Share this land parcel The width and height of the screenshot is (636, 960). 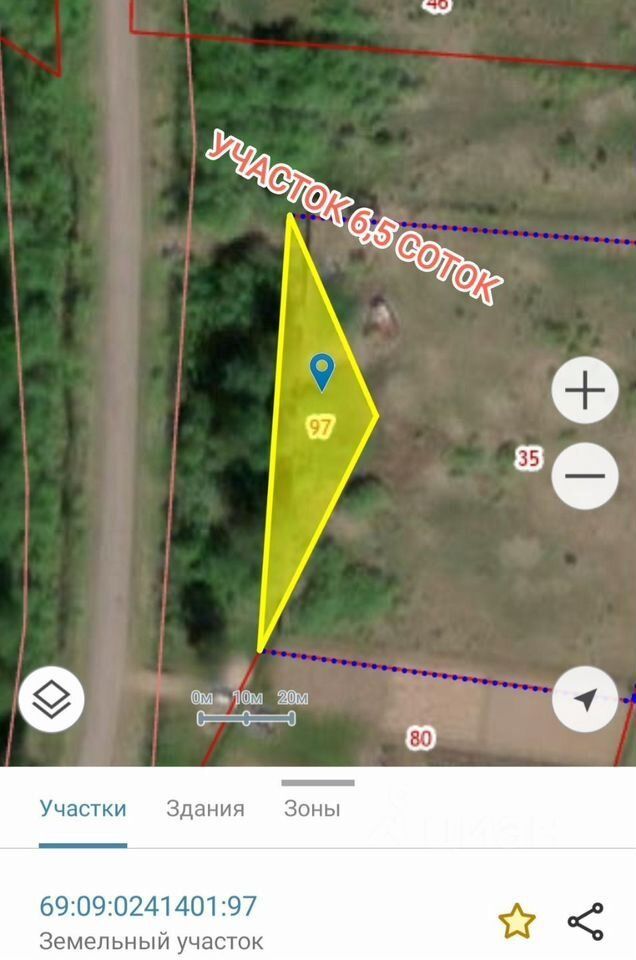585,921
